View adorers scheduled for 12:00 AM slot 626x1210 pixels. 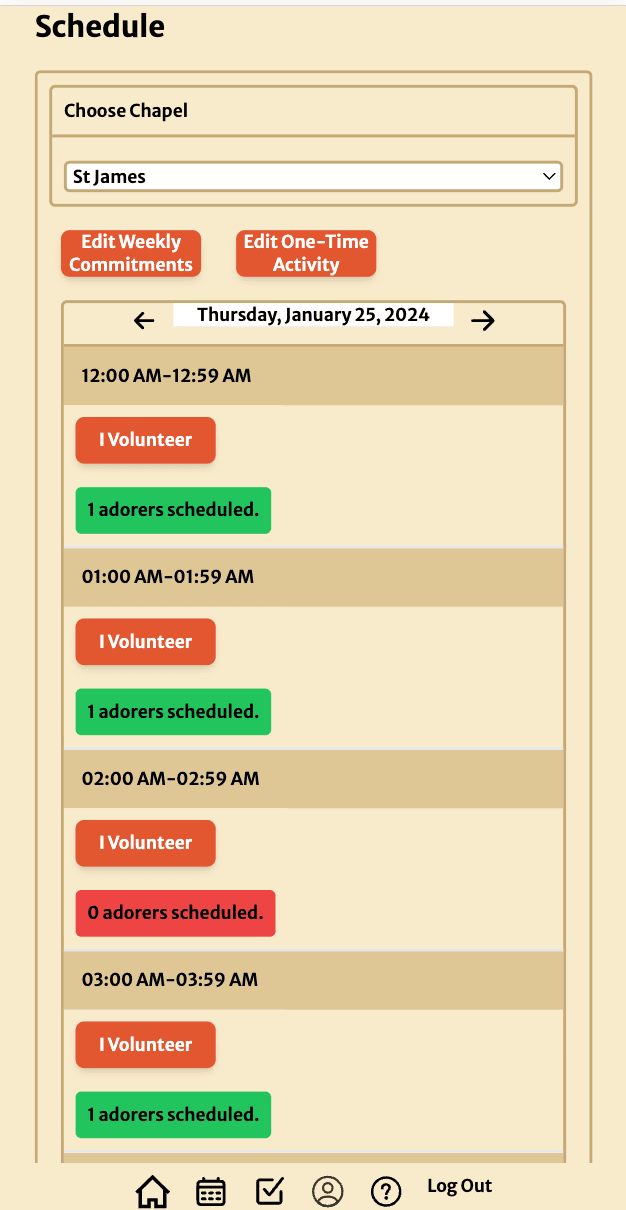[173, 510]
